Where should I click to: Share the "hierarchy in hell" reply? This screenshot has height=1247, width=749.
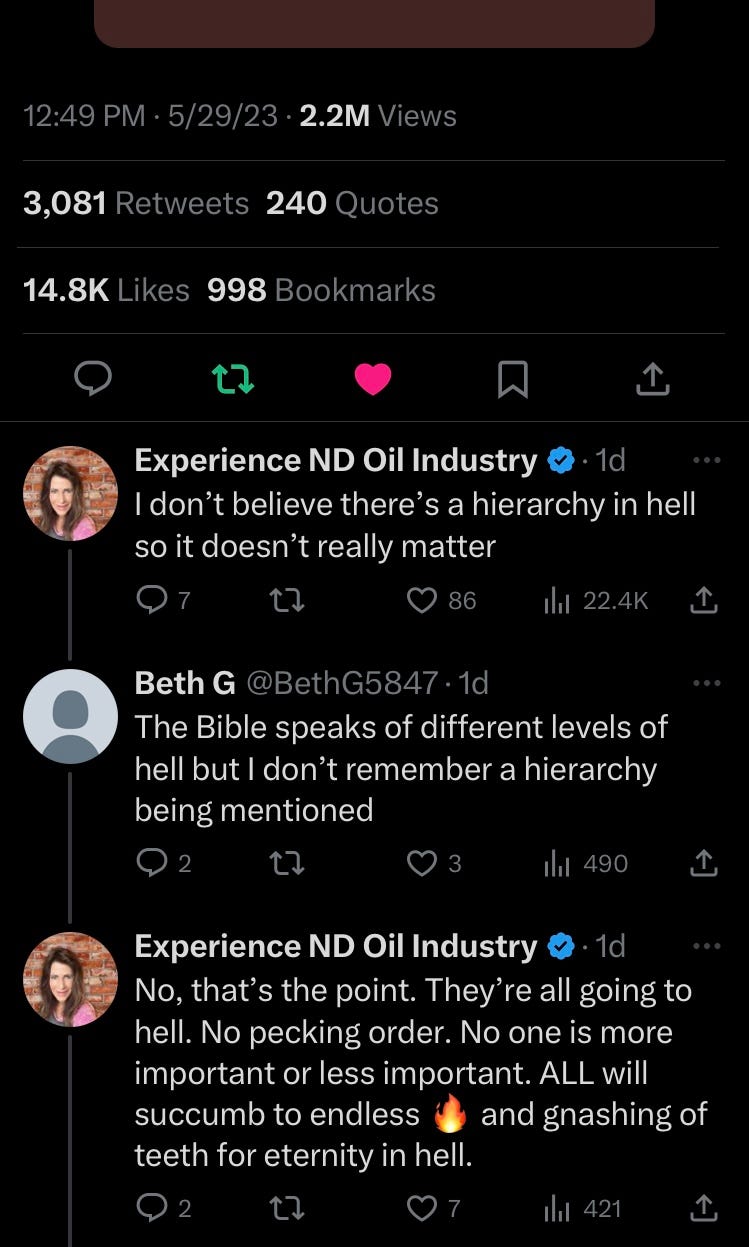pos(704,600)
